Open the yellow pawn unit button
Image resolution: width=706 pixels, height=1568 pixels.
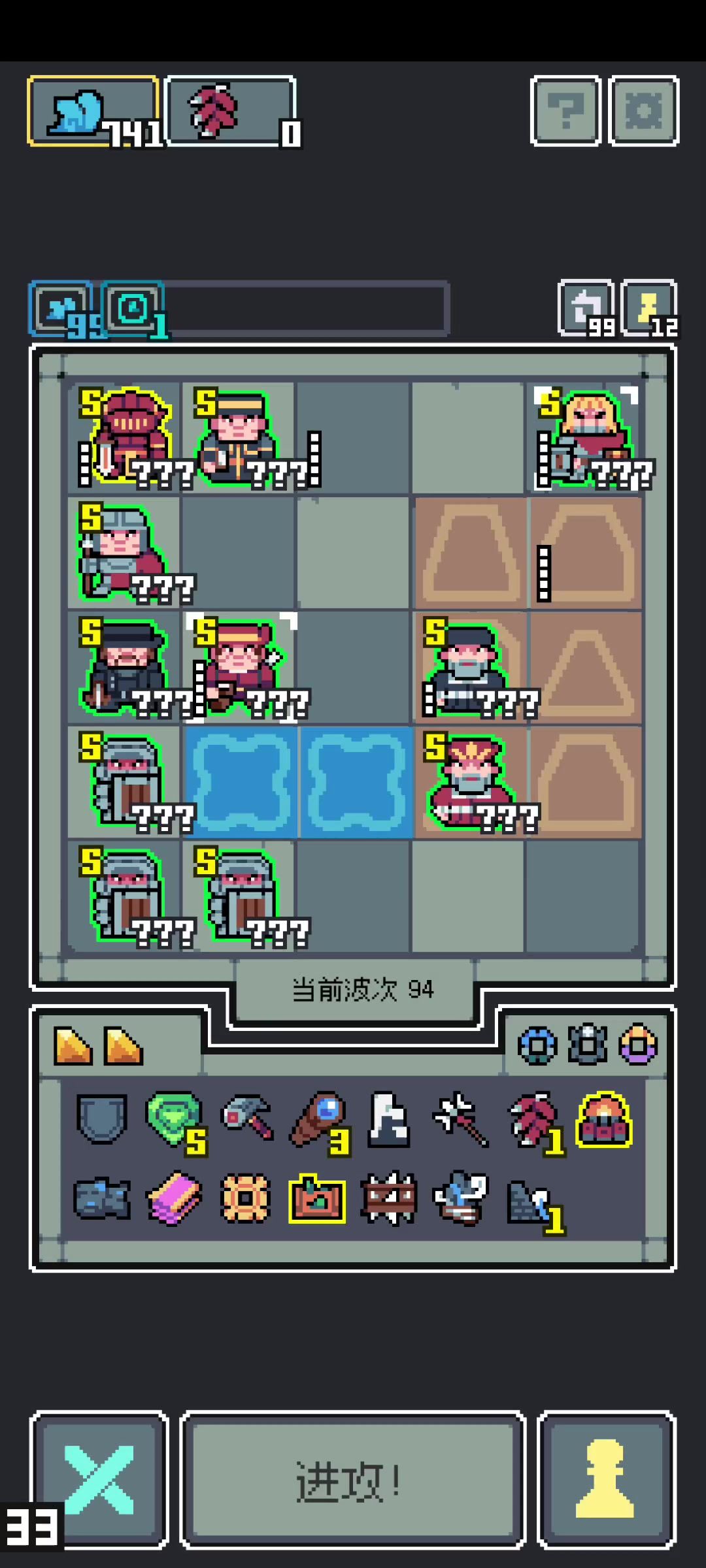pos(606,1480)
